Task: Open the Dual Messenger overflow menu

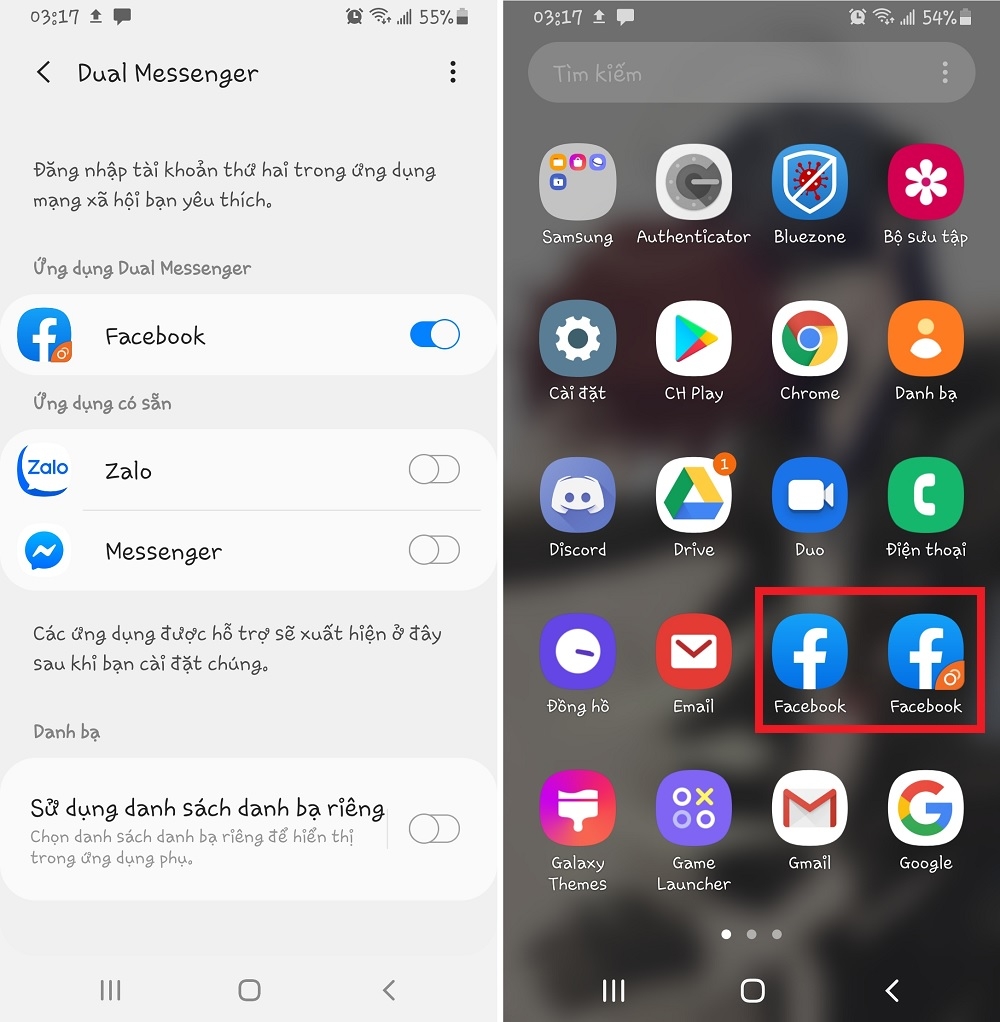Action: (x=452, y=72)
